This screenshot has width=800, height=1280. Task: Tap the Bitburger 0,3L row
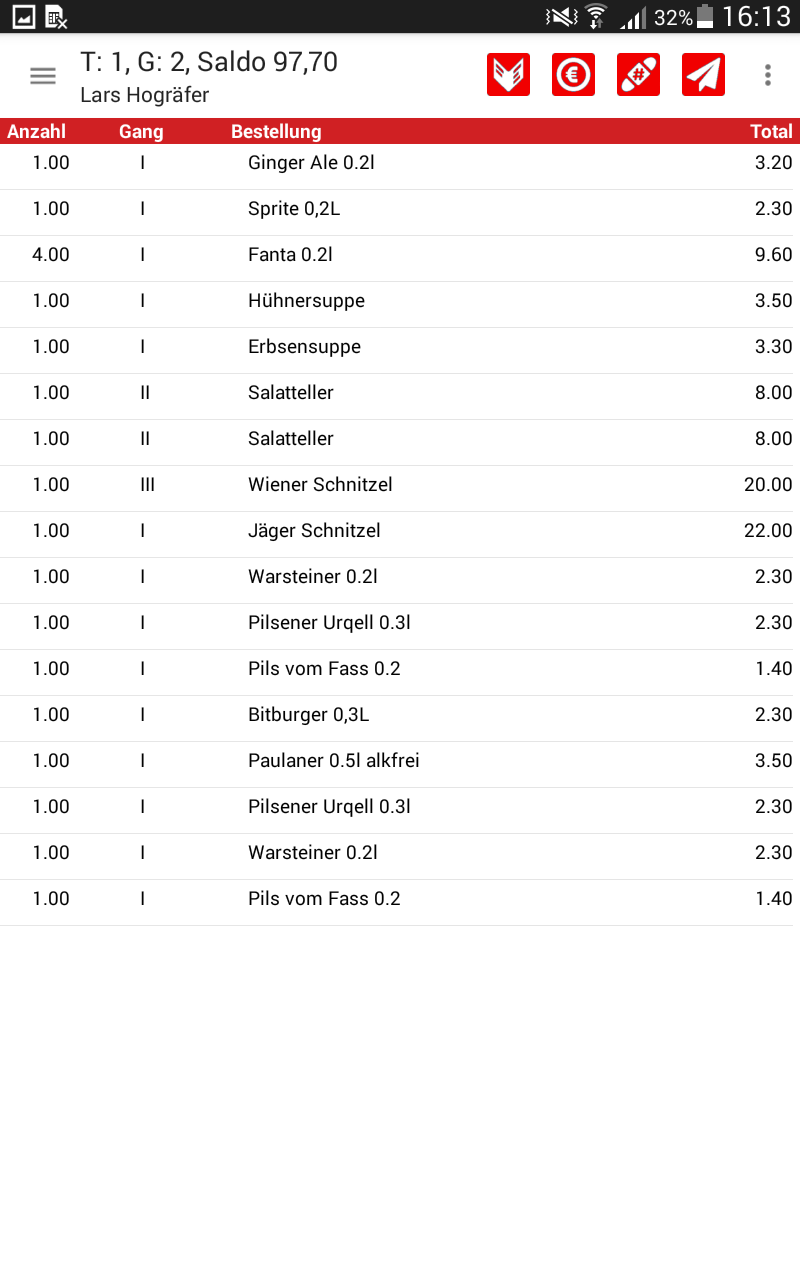pos(400,719)
